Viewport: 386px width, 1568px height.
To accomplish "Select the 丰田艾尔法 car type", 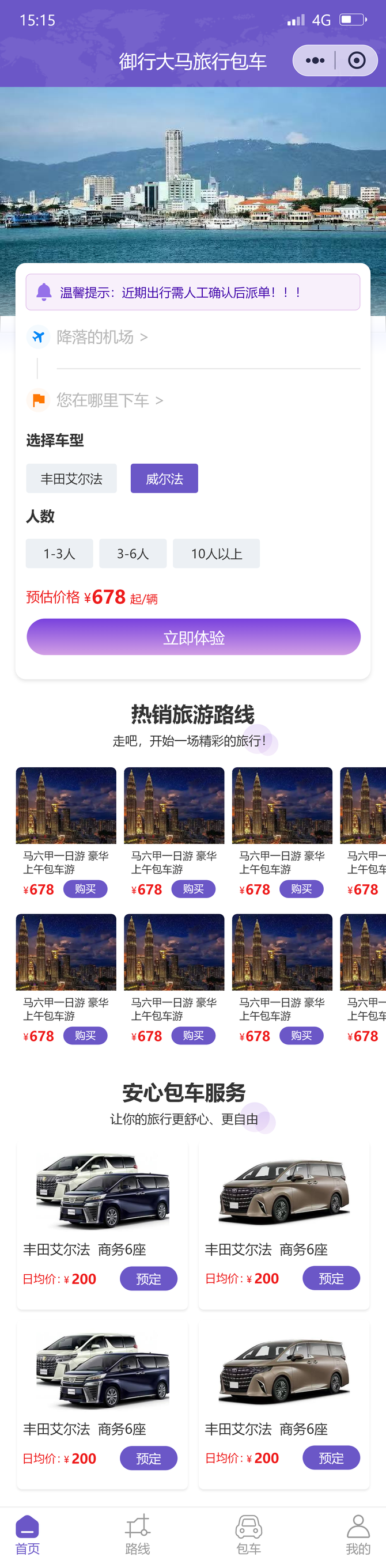I will (71, 479).
